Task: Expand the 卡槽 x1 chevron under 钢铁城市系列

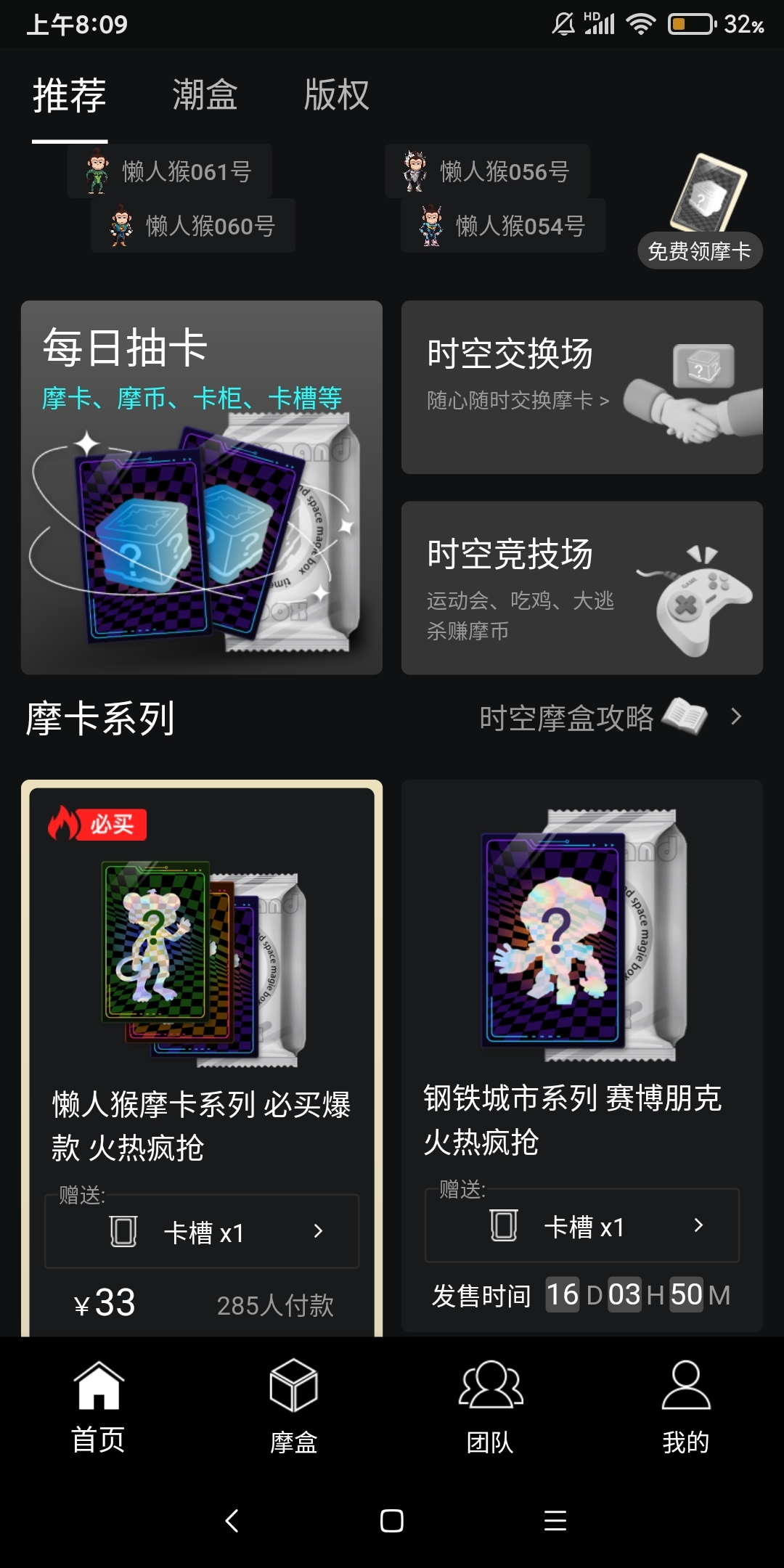Action: (698, 1226)
